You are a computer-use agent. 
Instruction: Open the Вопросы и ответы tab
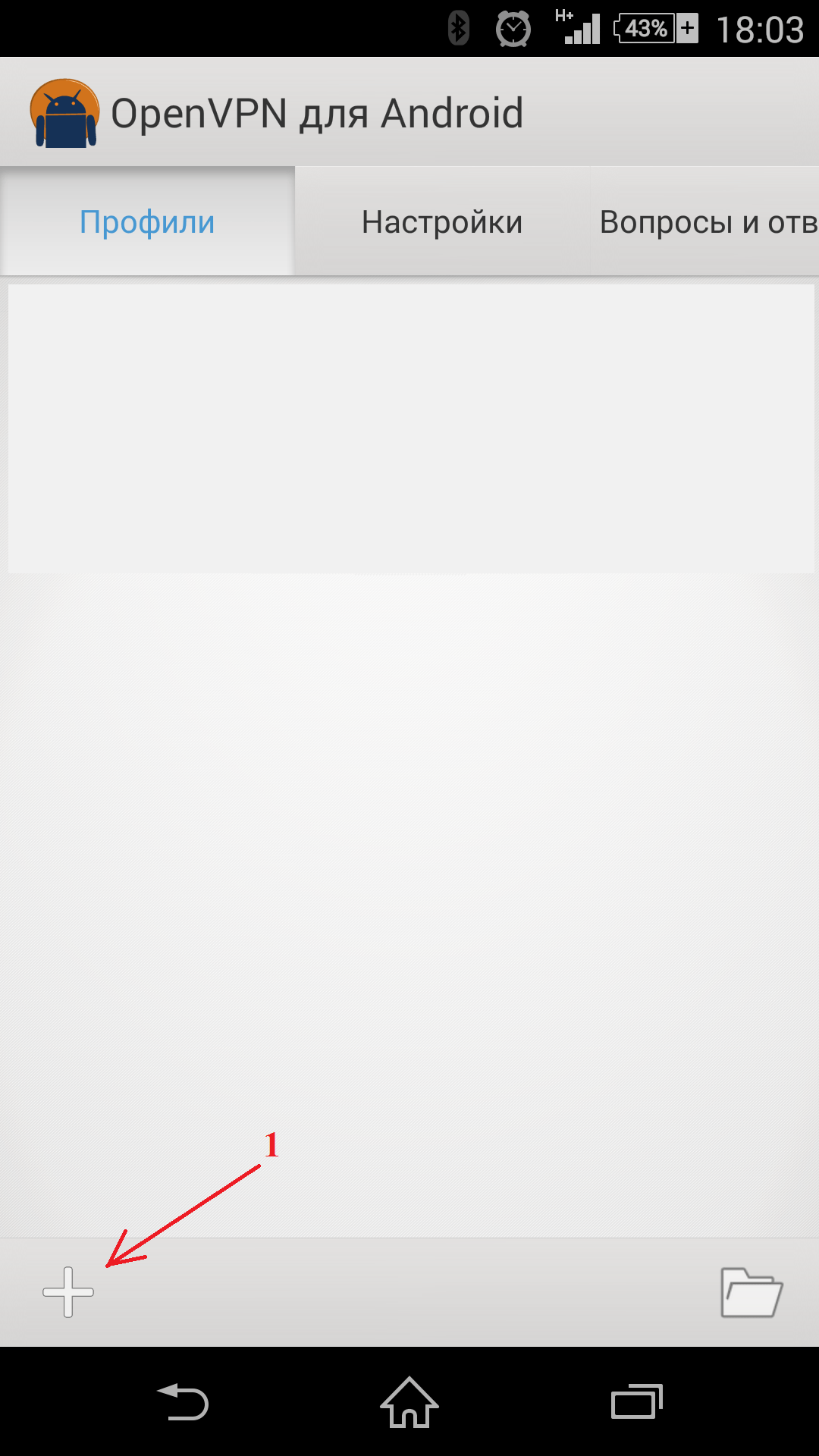pyautogui.click(x=705, y=221)
